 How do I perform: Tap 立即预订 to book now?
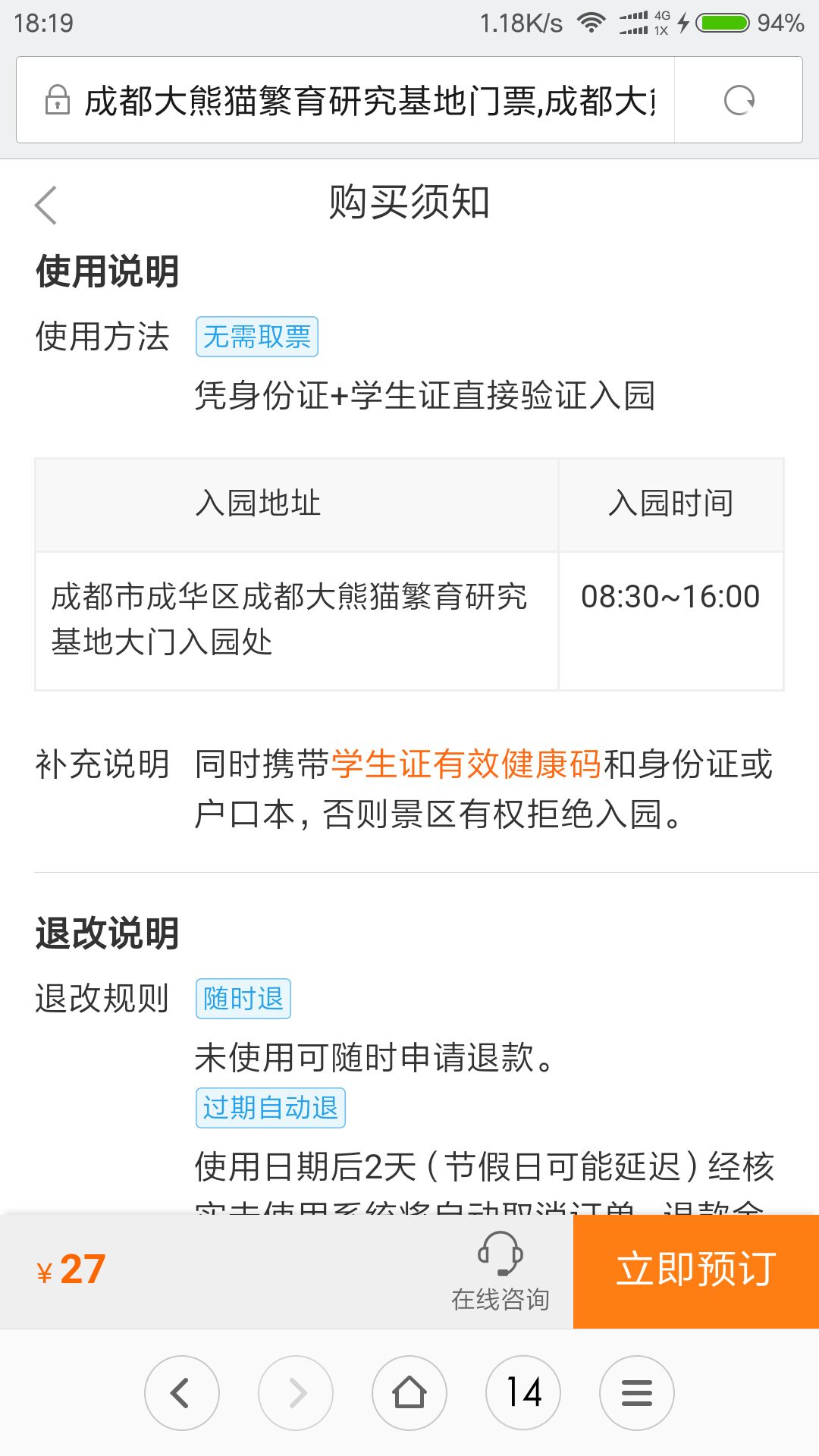(x=696, y=1272)
